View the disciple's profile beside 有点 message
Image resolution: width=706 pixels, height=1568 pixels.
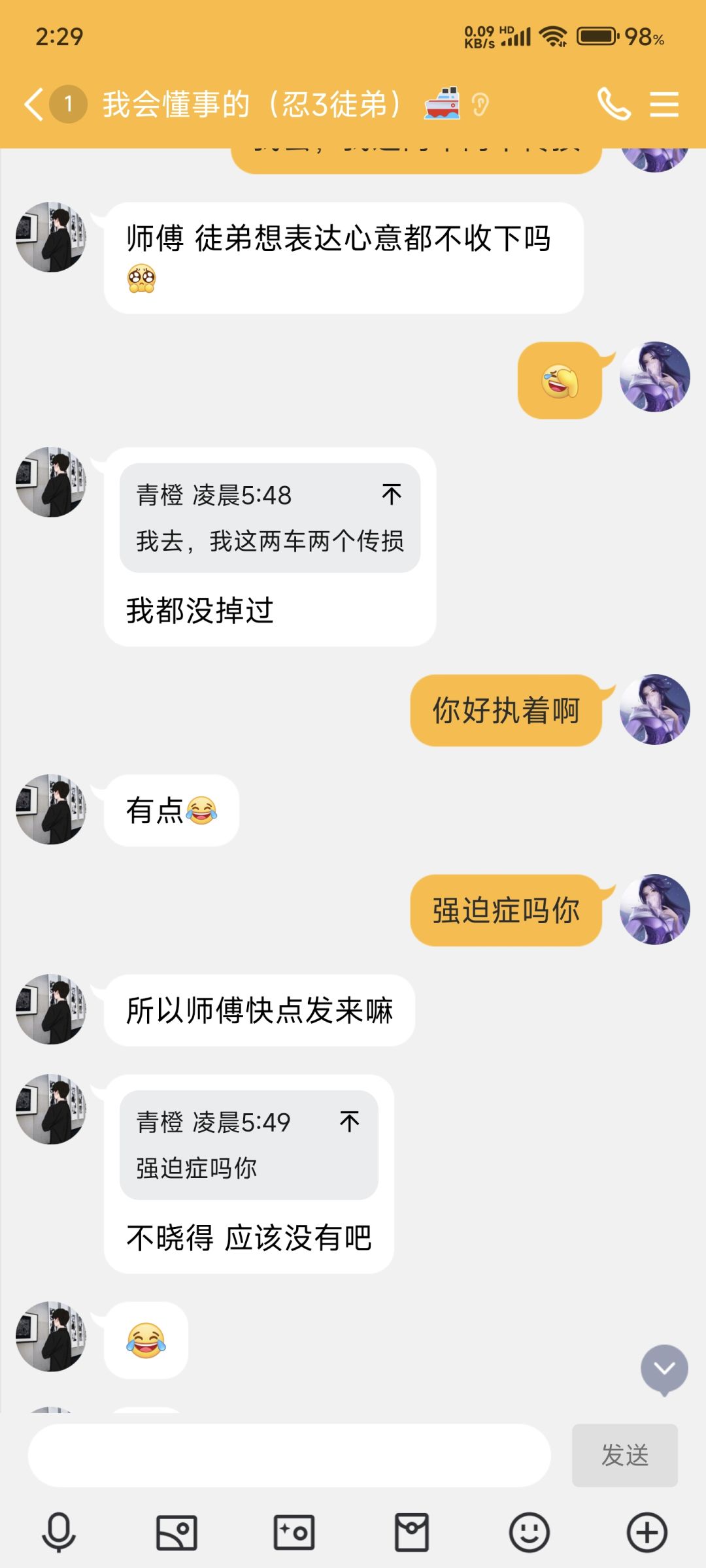point(51,809)
